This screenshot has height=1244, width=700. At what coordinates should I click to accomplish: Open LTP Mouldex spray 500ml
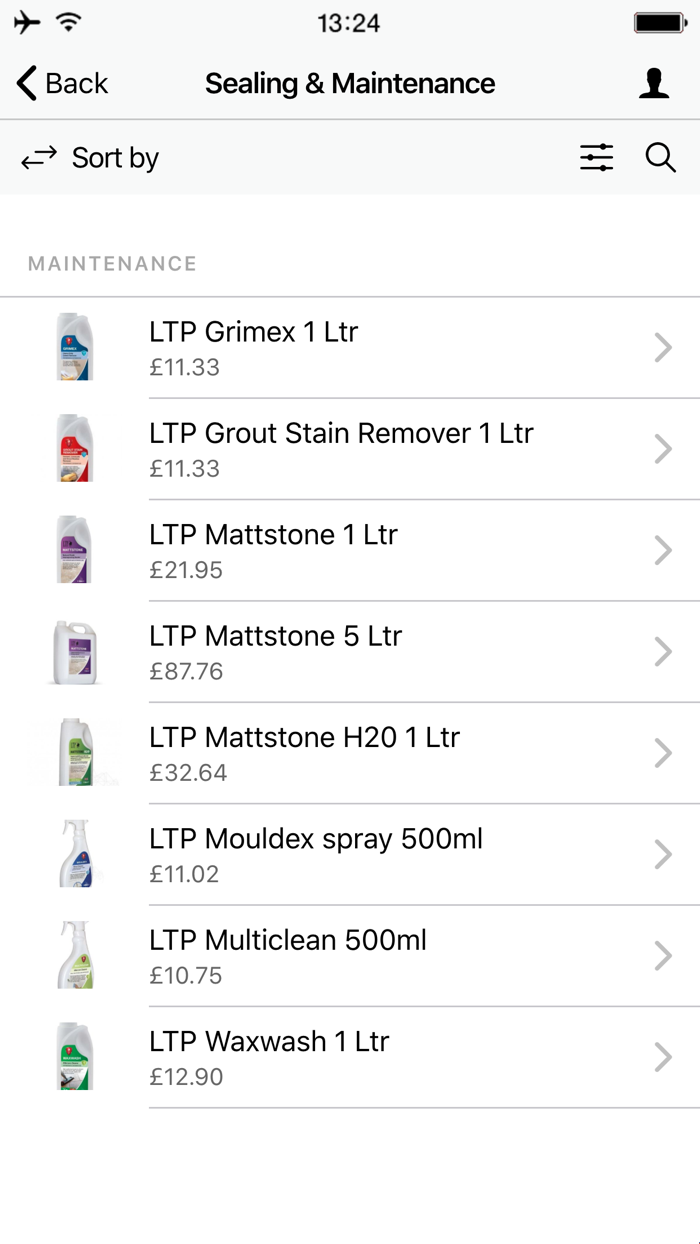[350, 855]
